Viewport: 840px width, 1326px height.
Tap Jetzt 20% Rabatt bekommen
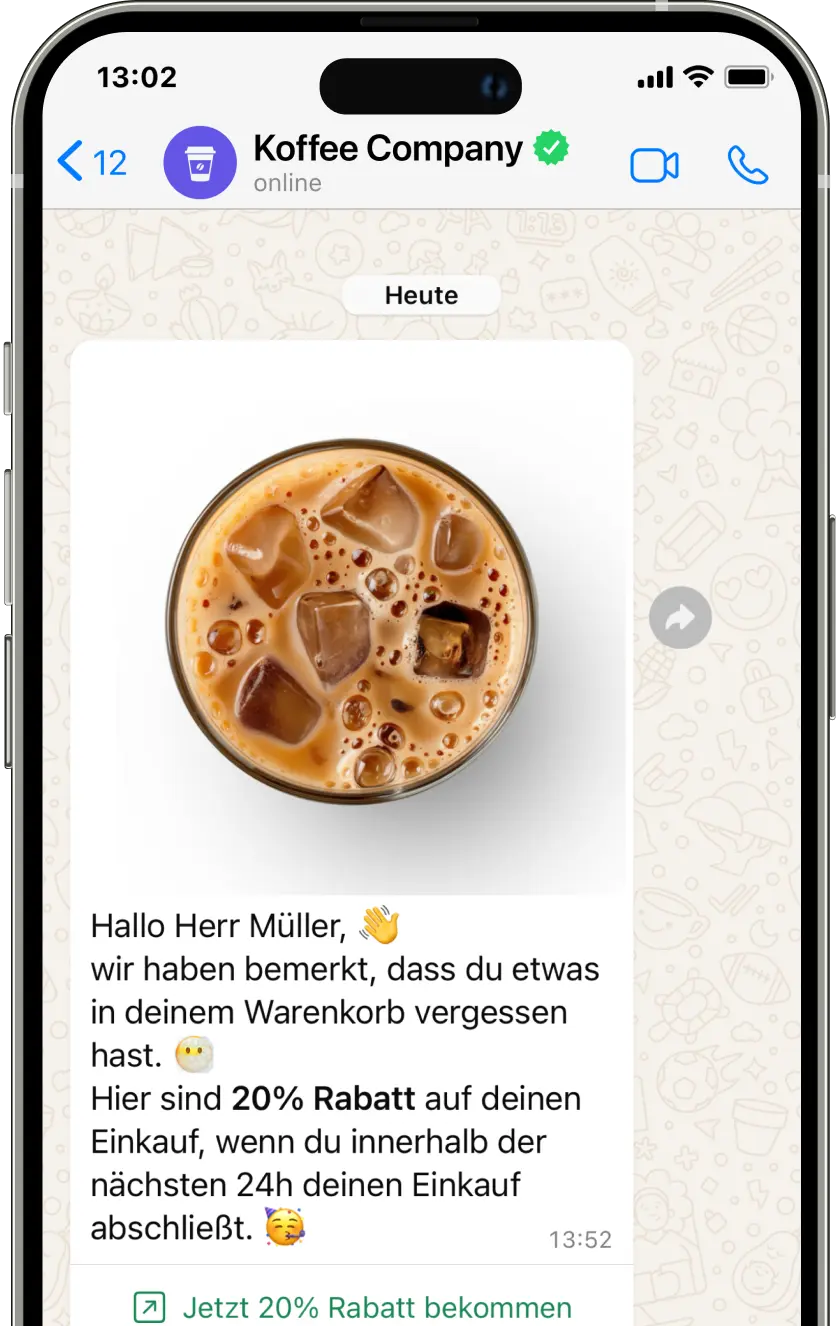(x=352, y=1306)
